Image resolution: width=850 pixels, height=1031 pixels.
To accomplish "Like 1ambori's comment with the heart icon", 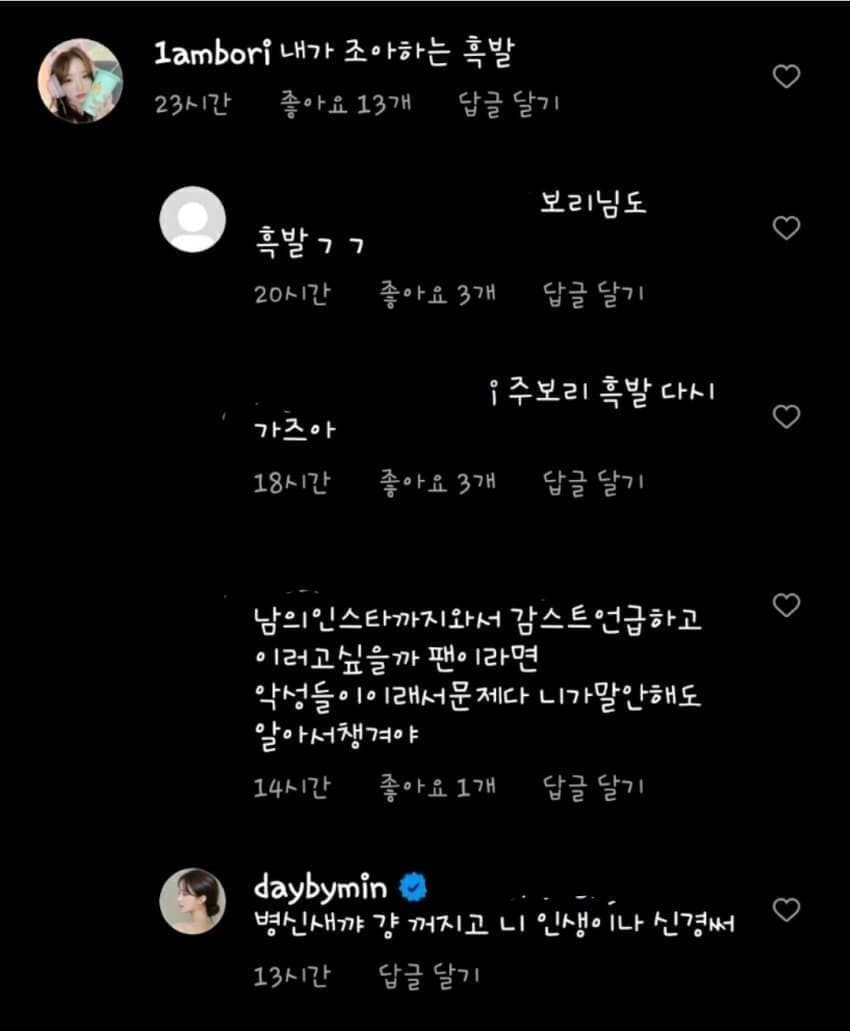I will (788, 76).
